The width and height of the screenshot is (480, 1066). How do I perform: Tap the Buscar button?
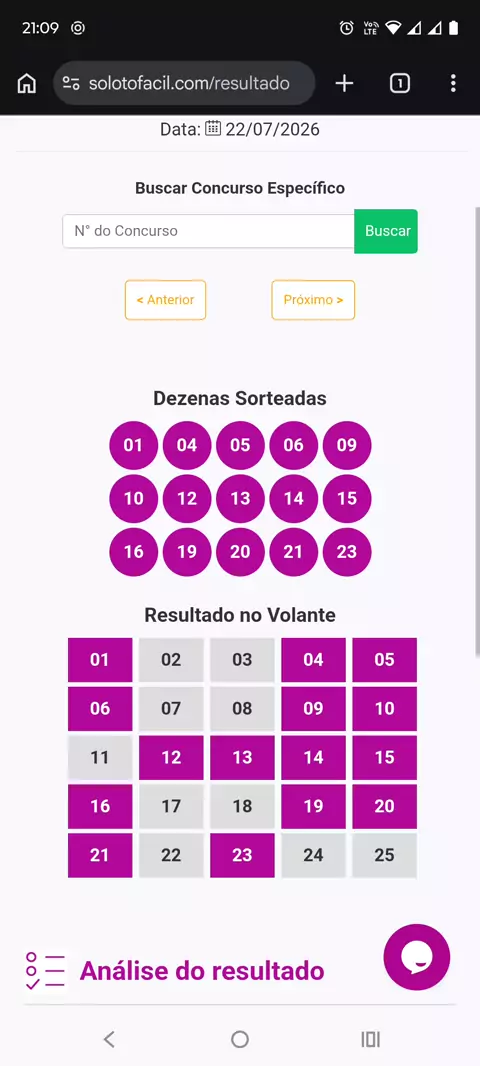point(385,231)
